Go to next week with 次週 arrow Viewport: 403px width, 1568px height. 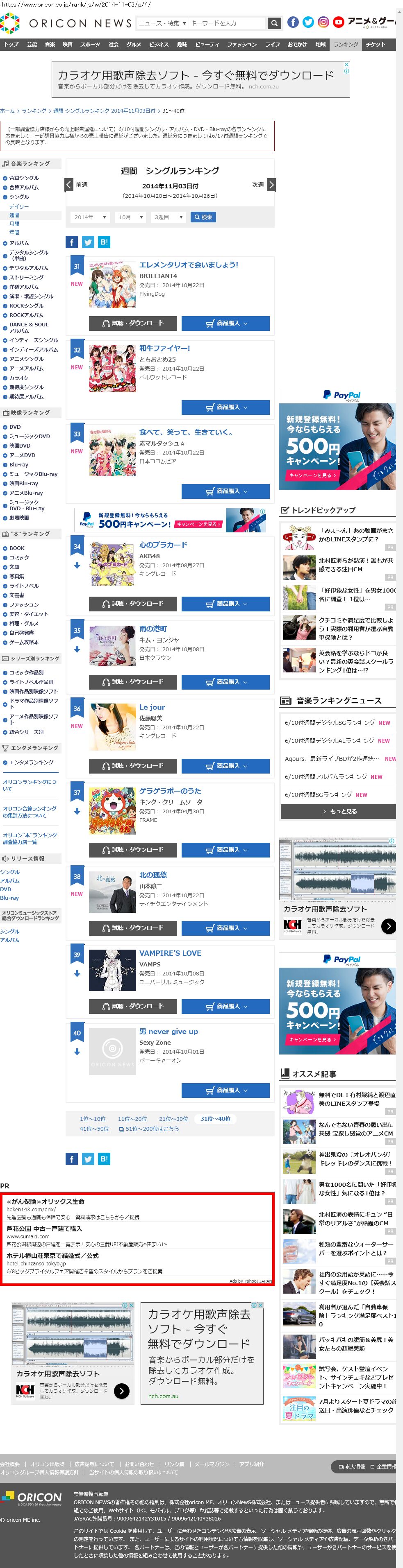click(x=271, y=185)
